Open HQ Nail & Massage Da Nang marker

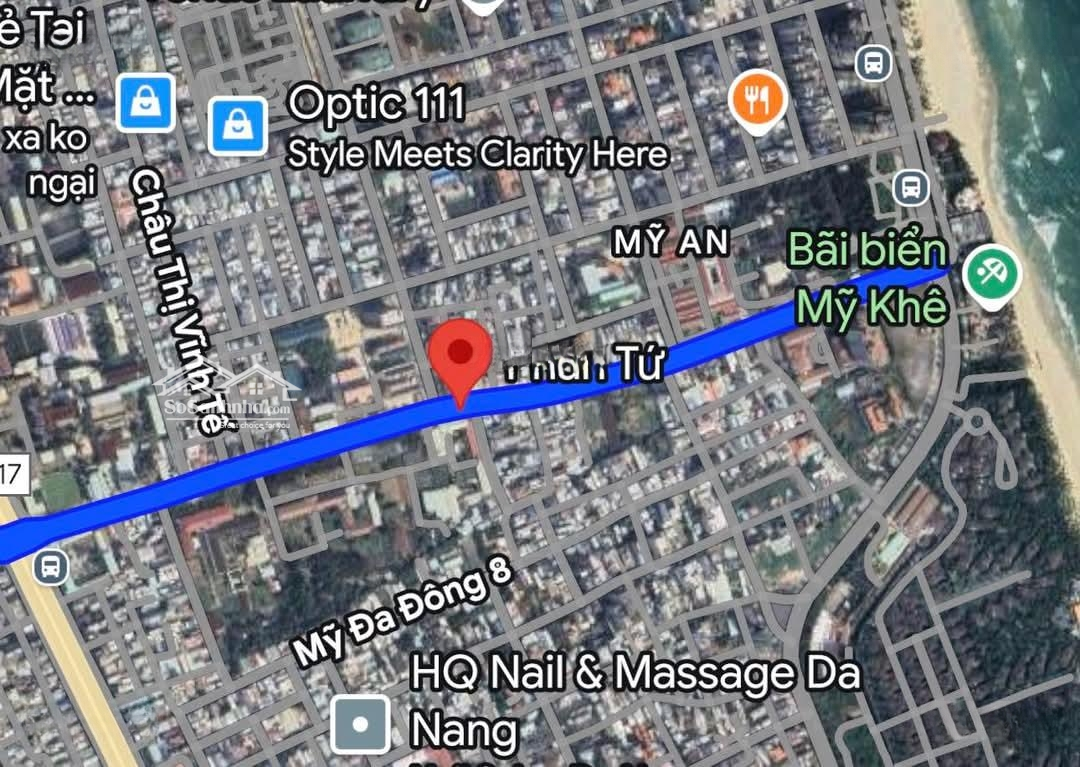click(360, 723)
